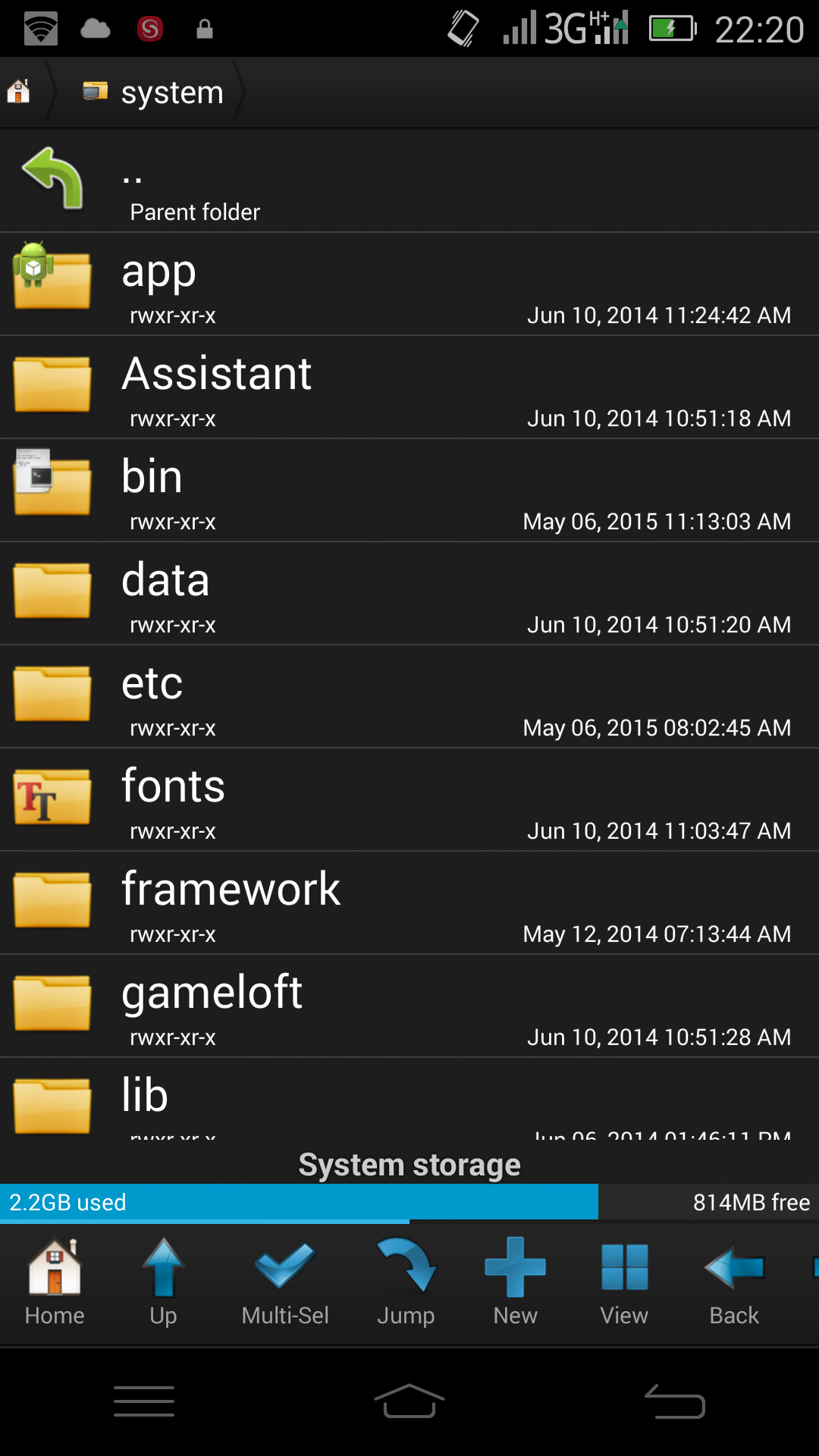The image size is (819, 1456).
Task: Open the bin folder
Action: (x=409, y=491)
